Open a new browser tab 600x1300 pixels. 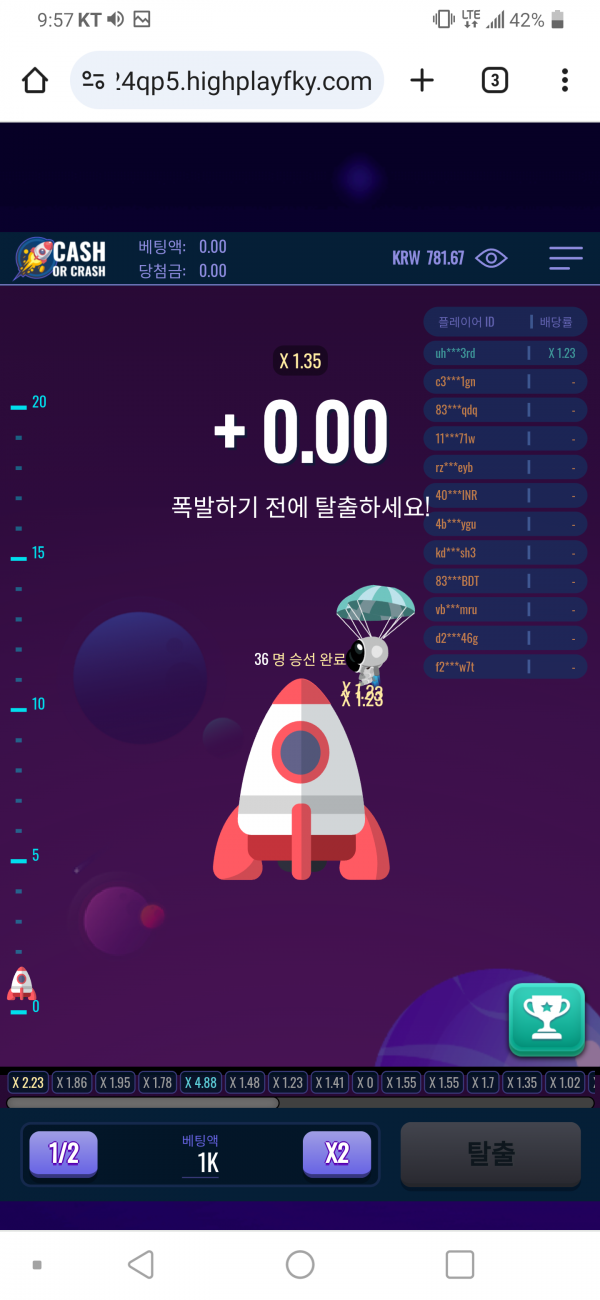coord(423,81)
